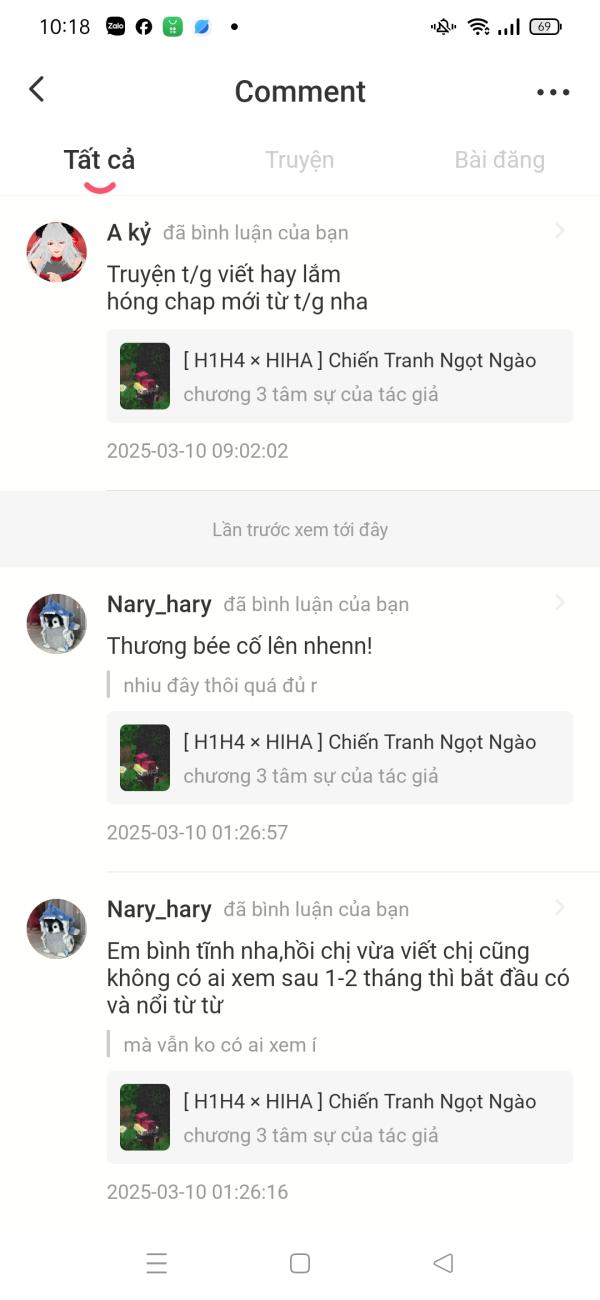Switch to the Bài đăng tab
The width and height of the screenshot is (600, 1300).
tap(500, 160)
